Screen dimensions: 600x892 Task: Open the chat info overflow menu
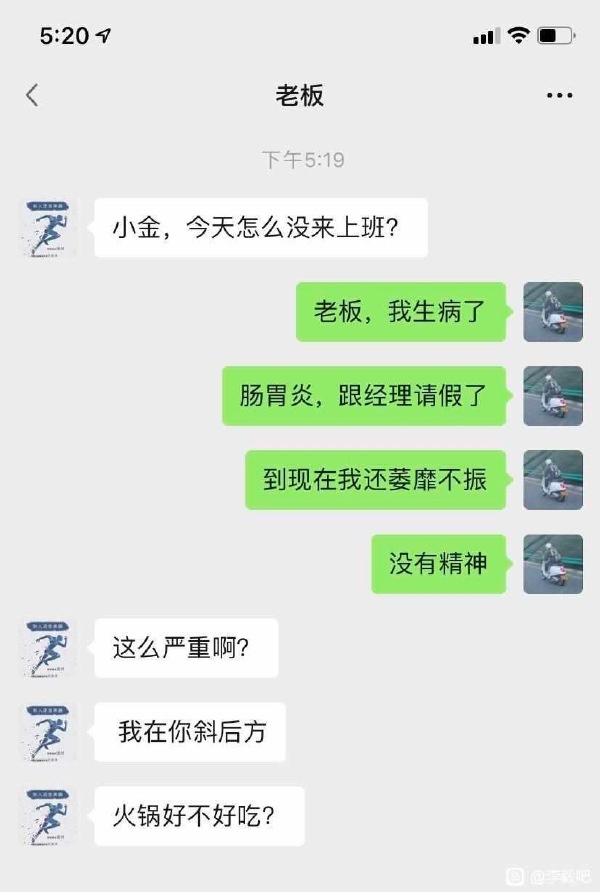pyautogui.click(x=559, y=96)
